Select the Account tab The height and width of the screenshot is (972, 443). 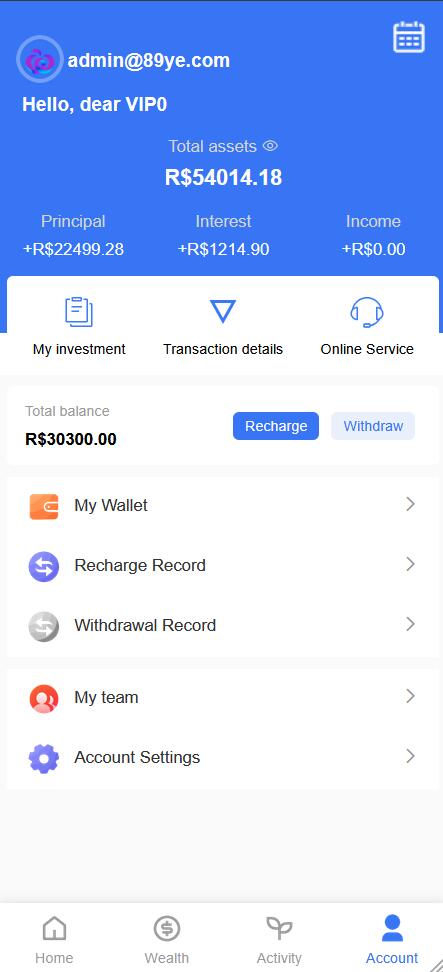tap(392, 940)
